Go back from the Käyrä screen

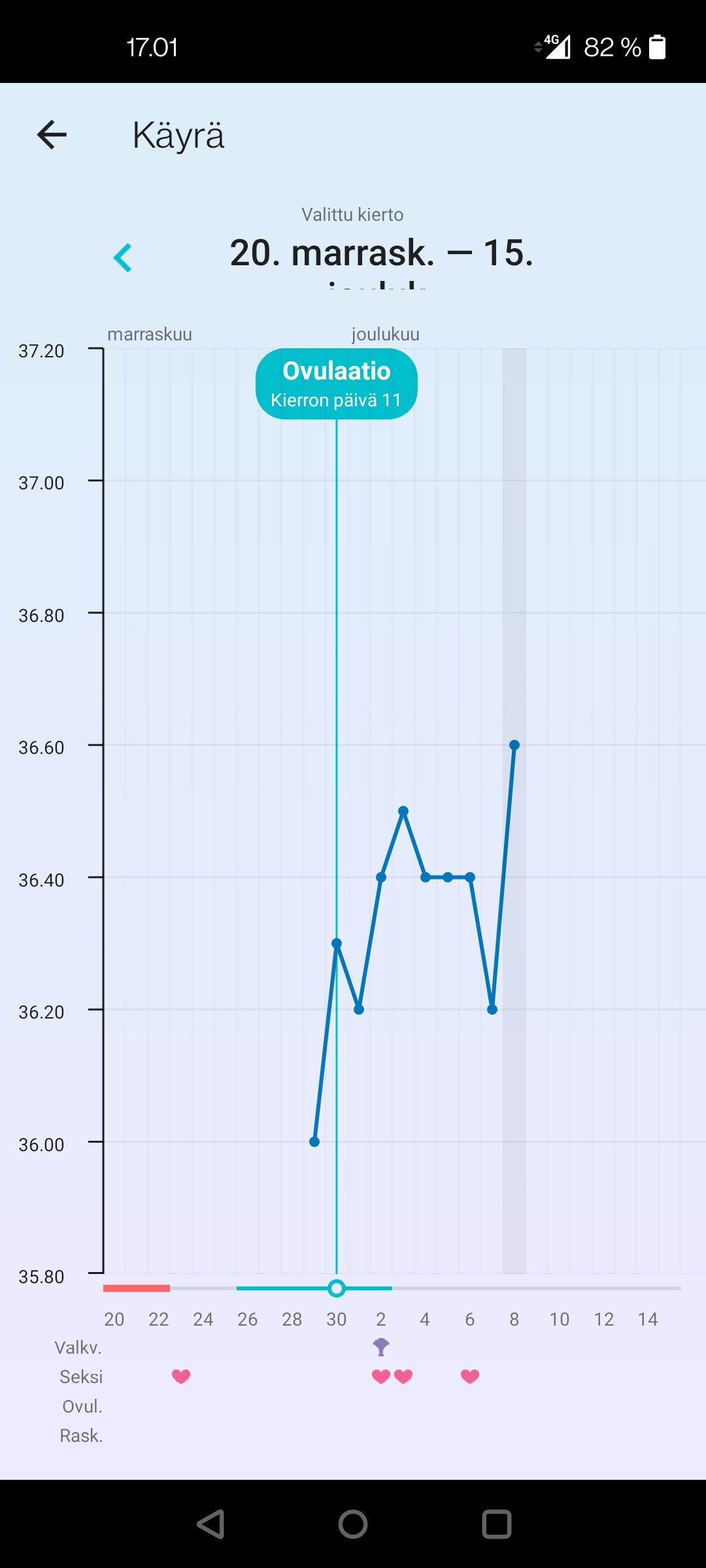[x=52, y=135]
